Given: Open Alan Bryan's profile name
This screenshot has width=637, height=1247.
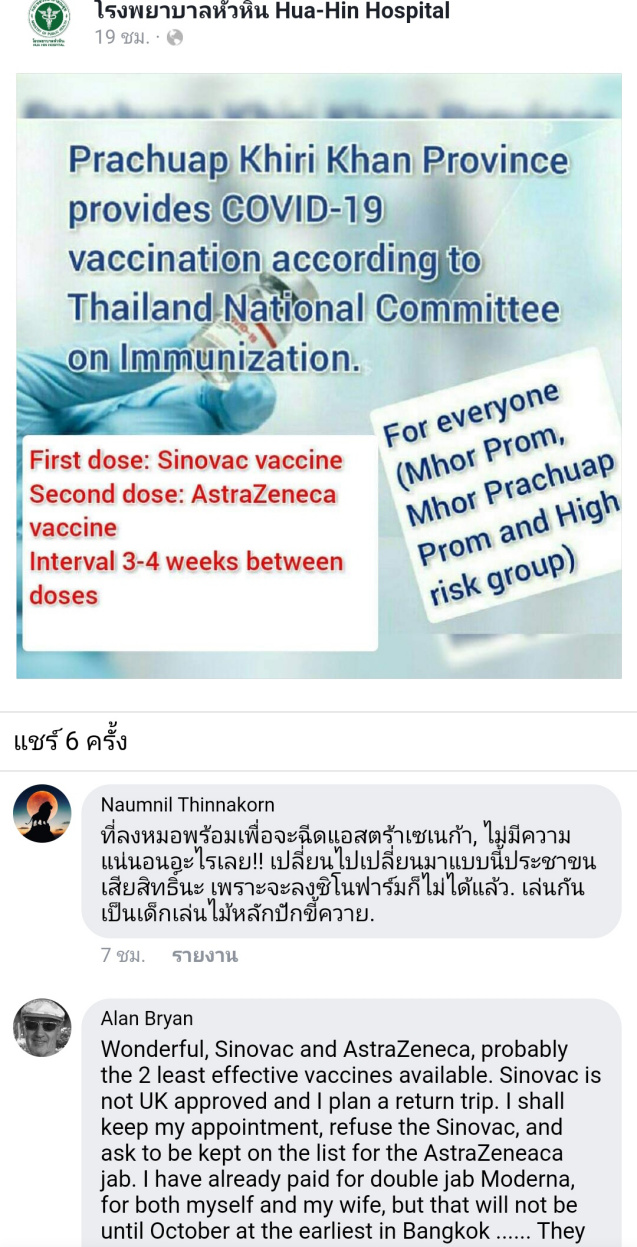Looking at the screenshot, I should coord(147,1019).
